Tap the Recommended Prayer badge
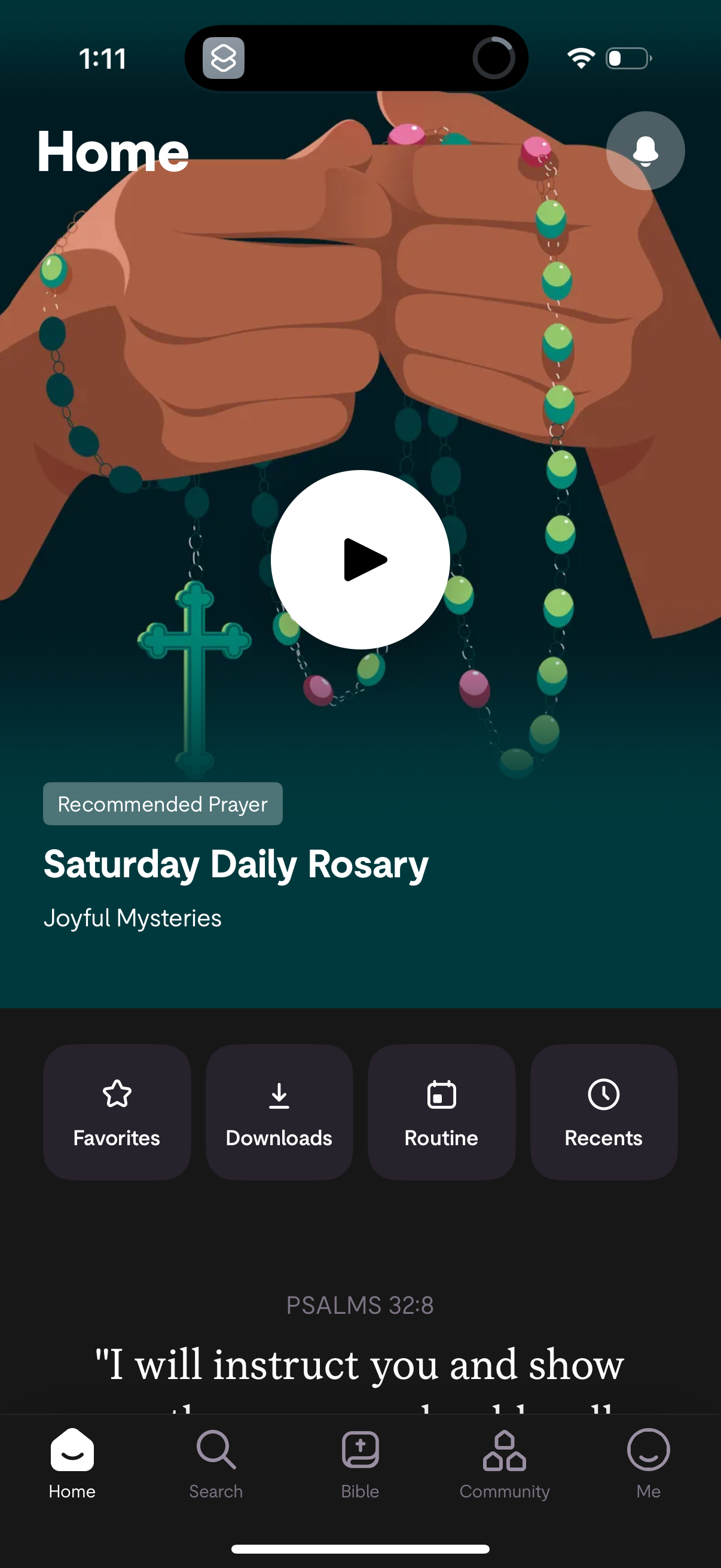 click(163, 804)
